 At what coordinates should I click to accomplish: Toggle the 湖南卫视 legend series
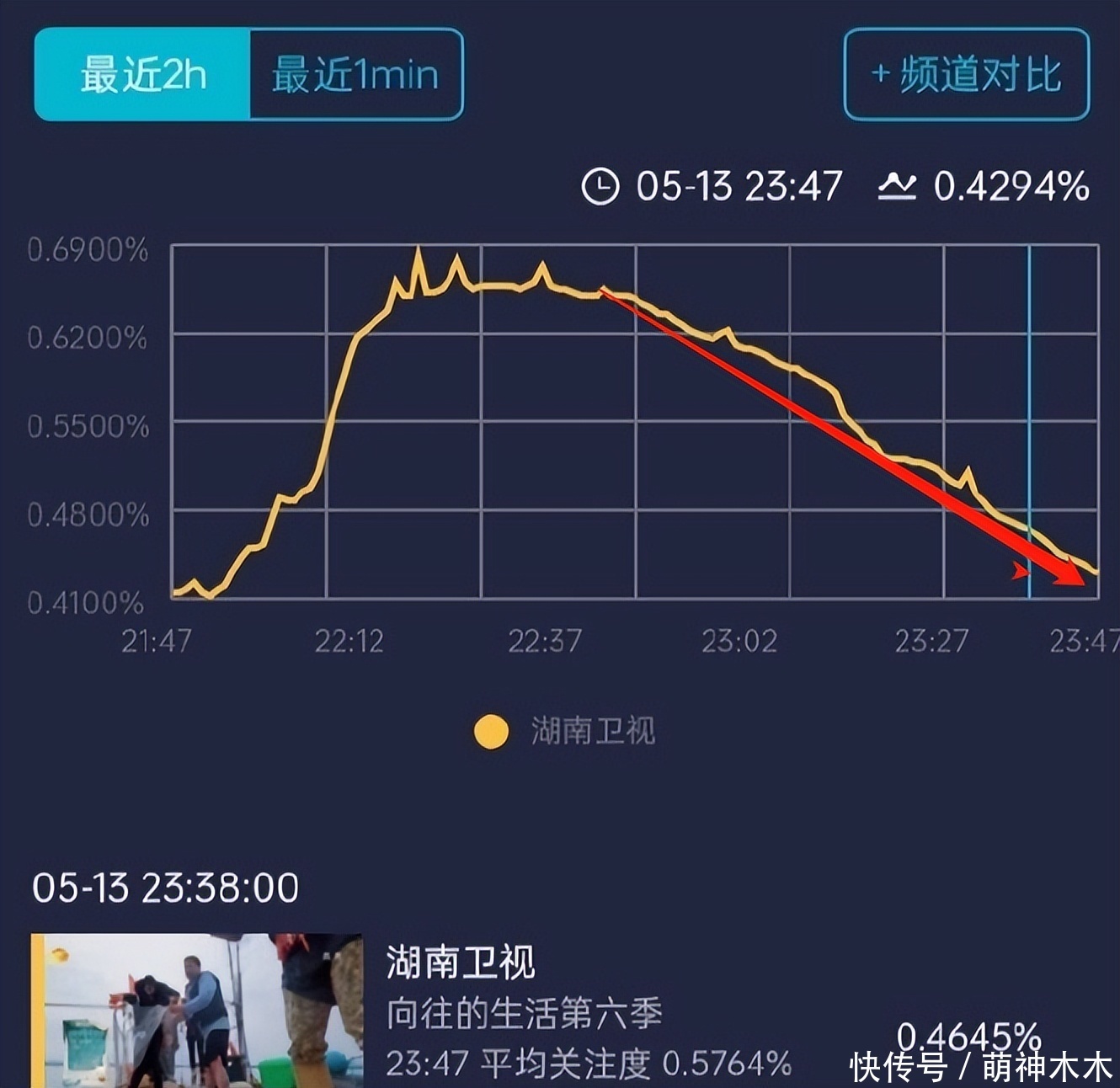point(566,731)
